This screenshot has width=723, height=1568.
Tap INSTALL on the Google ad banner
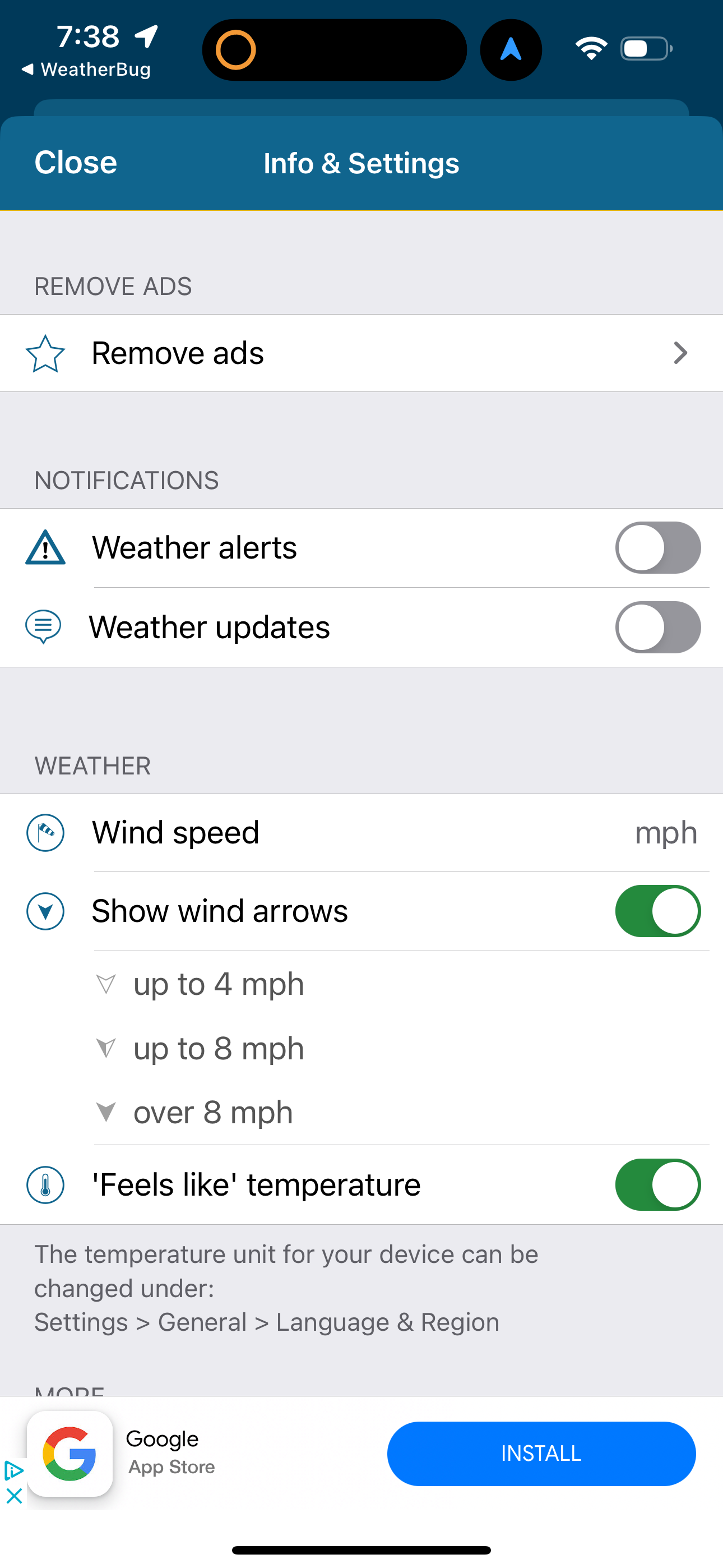[540, 1454]
